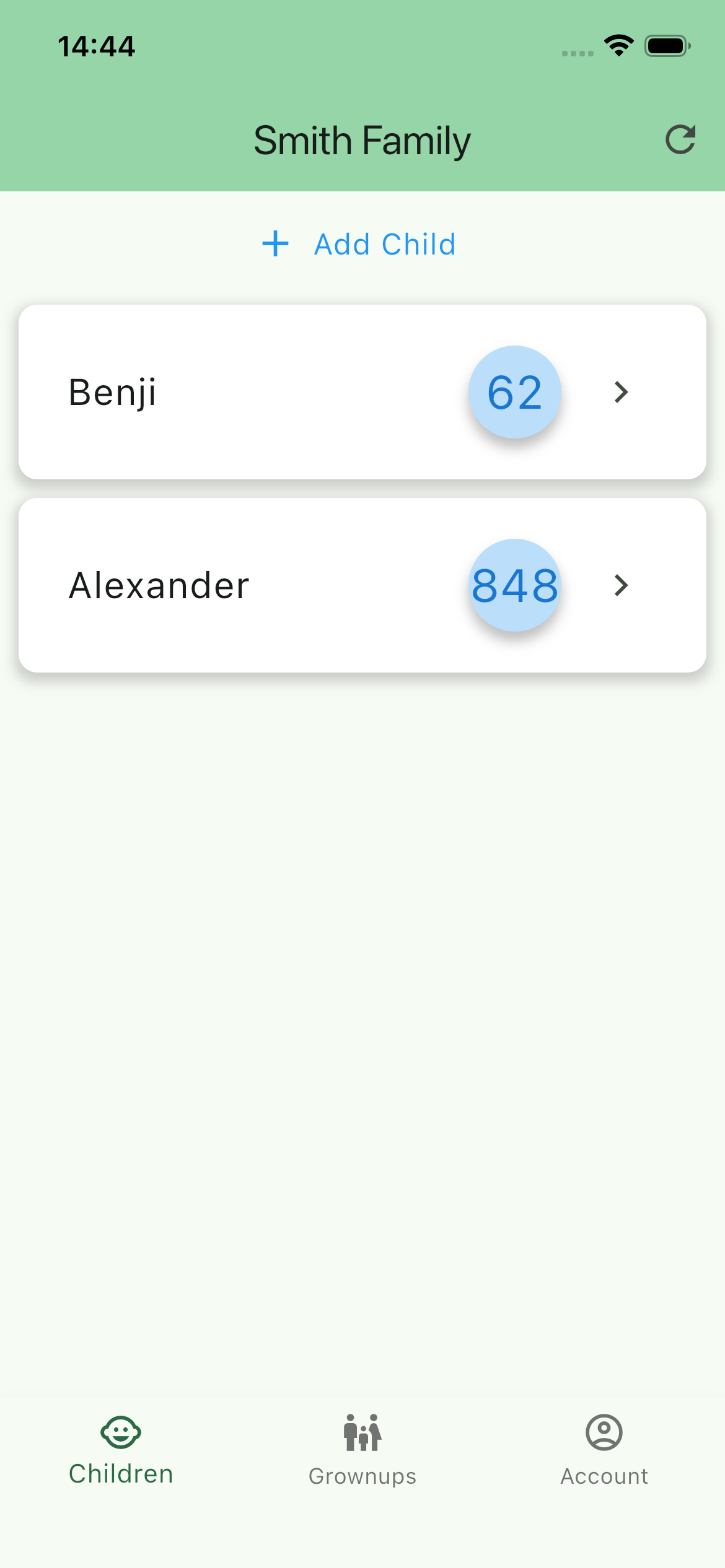Select the Children tab label
Image resolution: width=725 pixels, height=1568 pixels.
pos(121,1474)
